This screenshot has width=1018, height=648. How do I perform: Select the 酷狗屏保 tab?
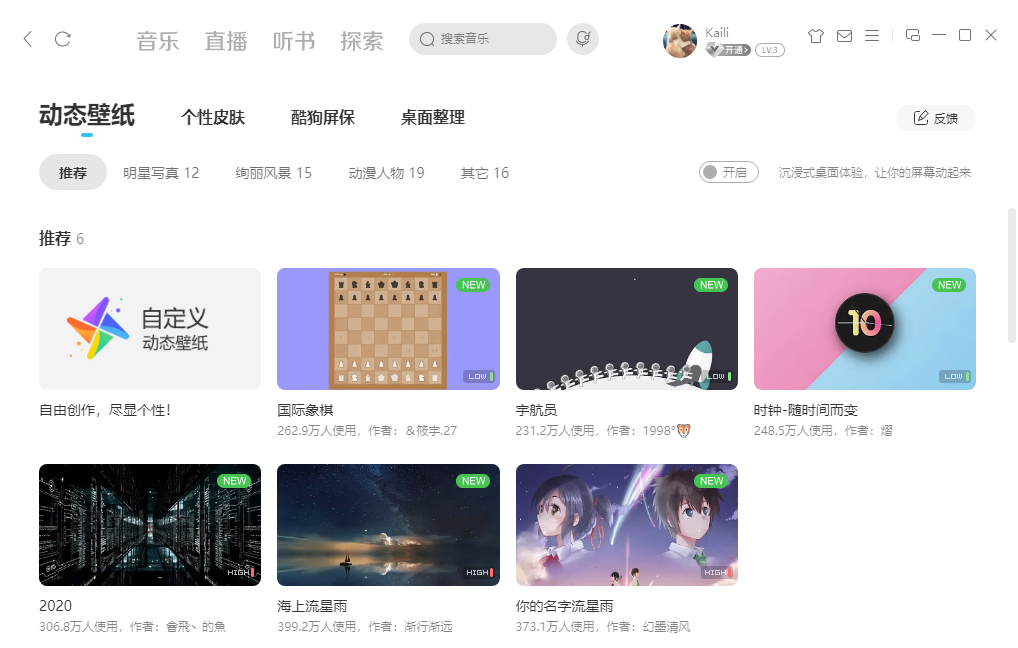323,118
